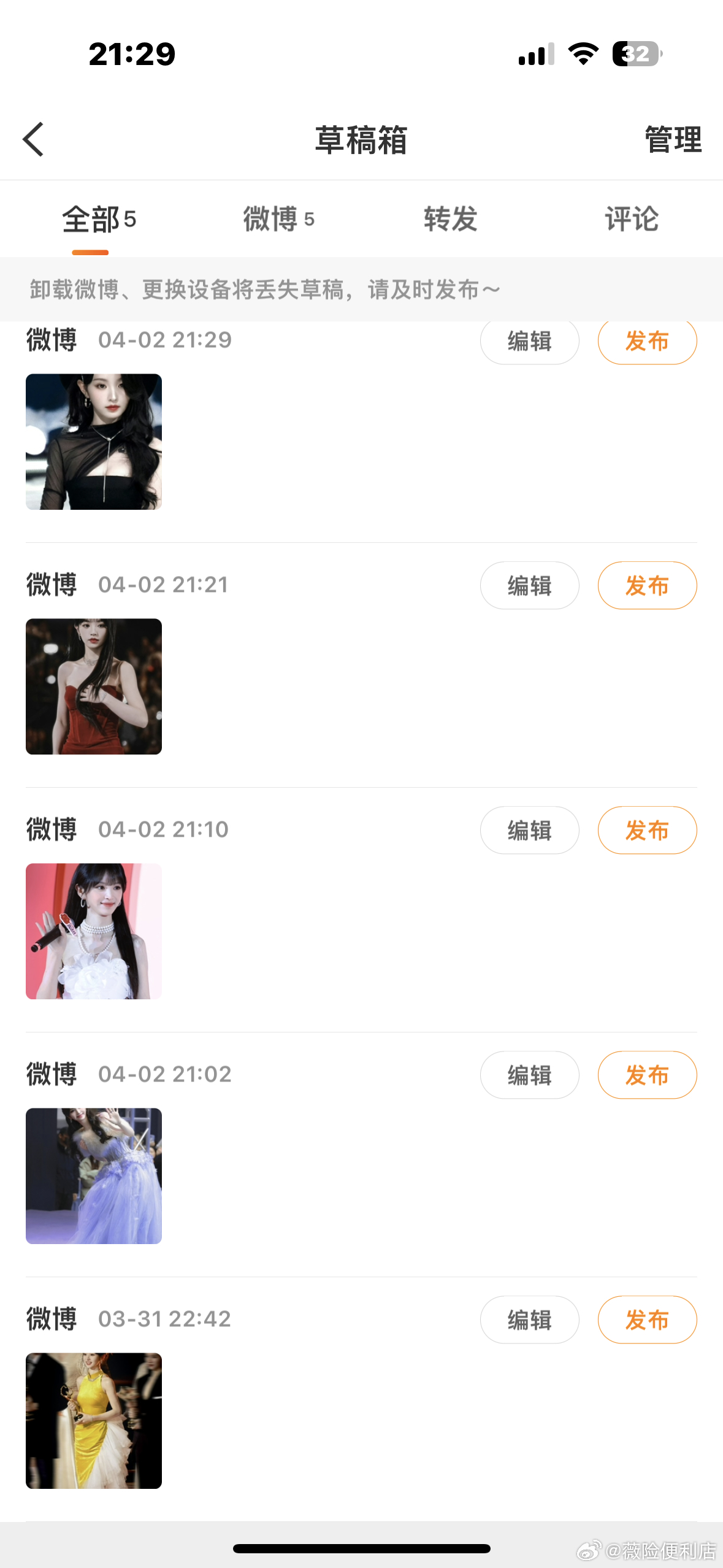Switch to the 转发 tab
Viewport: 723px width, 1568px height.
[449, 219]
